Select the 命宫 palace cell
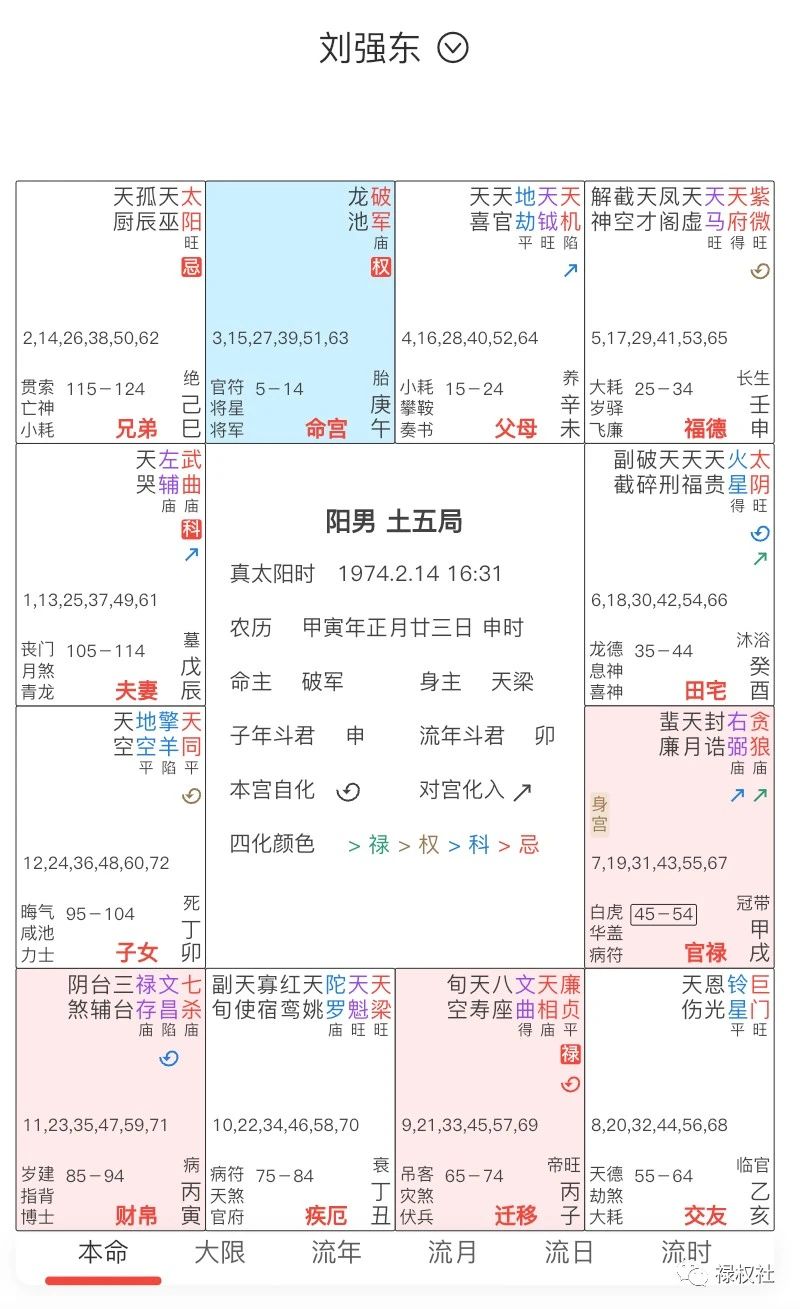The image size is (800, 1309). [x=300, y=312]
